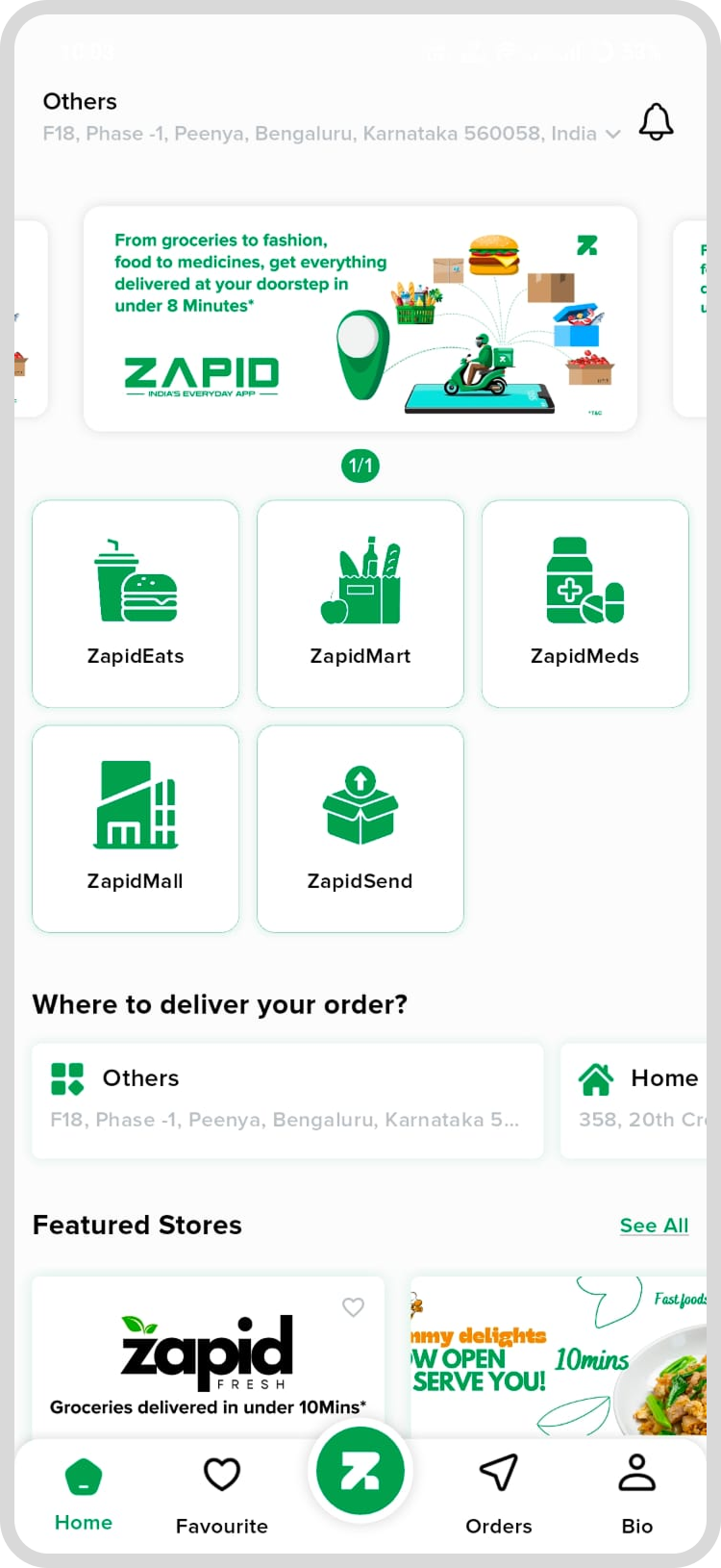Expand the delivery address dropdown chevron
Viewport: 721px width, 1568px height.
613,135
